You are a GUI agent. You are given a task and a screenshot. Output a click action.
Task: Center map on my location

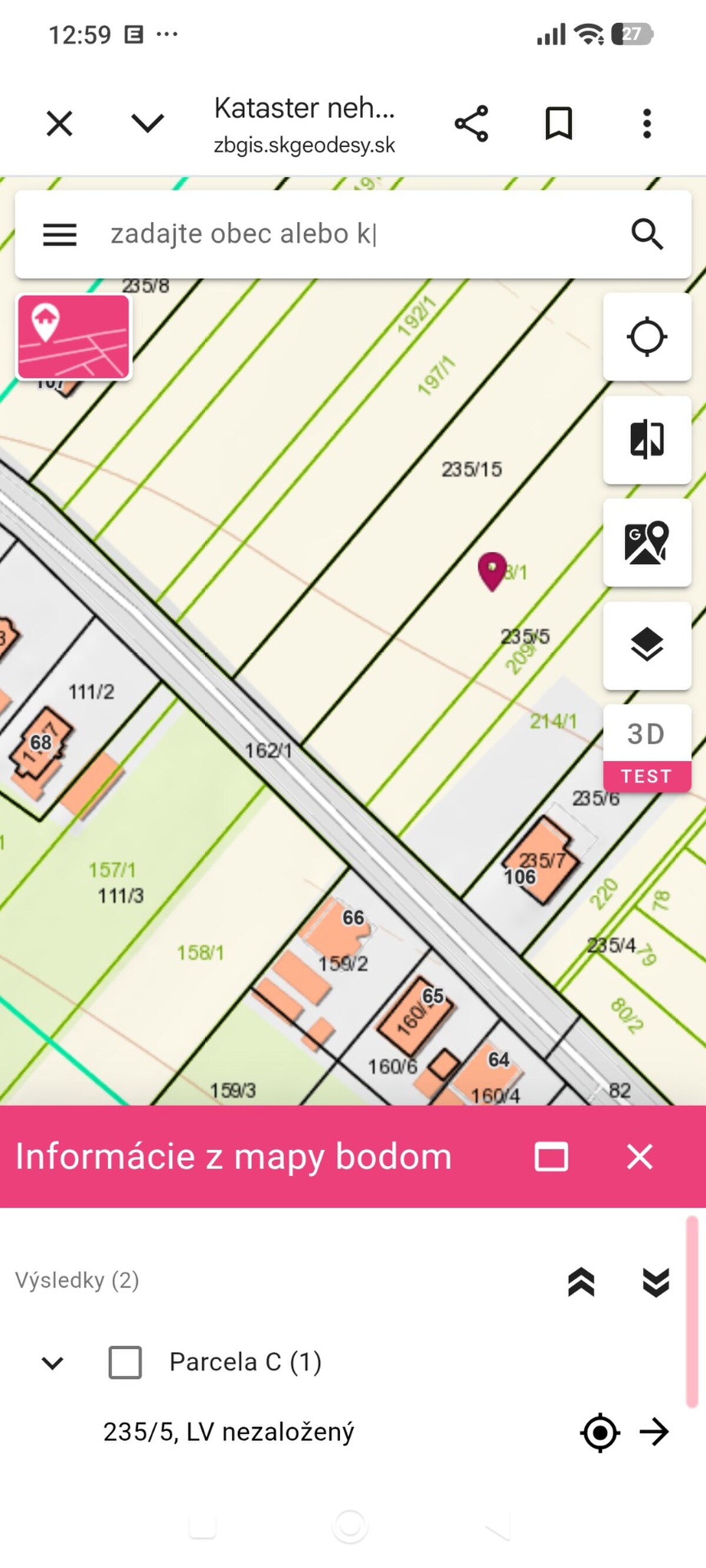click(647, 337)
